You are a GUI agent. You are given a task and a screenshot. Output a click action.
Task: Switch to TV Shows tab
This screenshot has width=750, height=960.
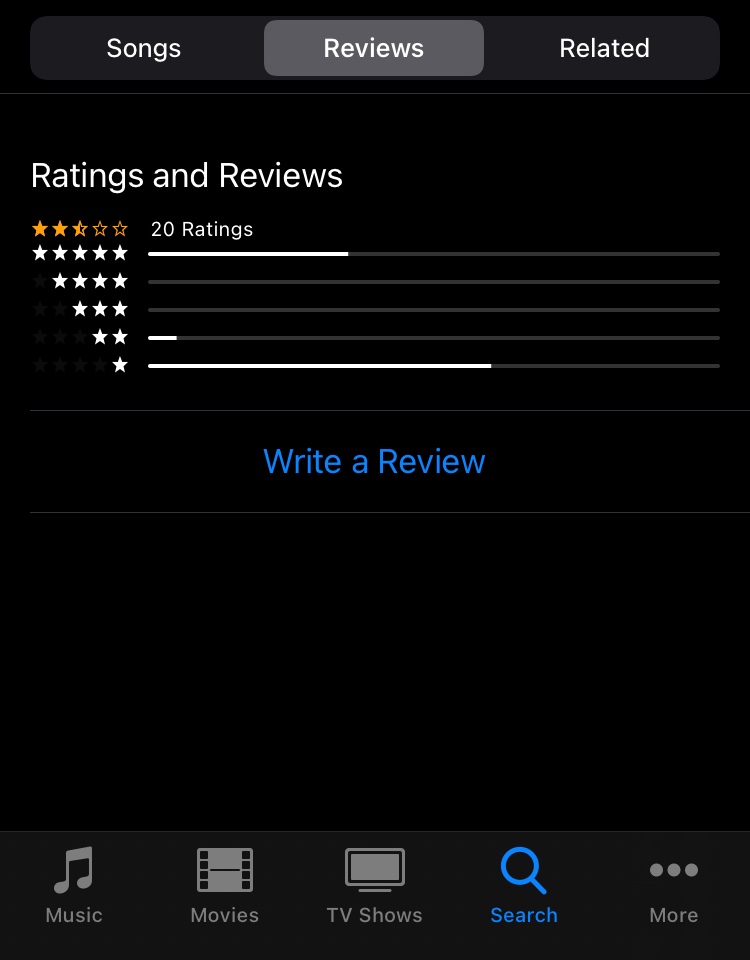coord(374,886)
